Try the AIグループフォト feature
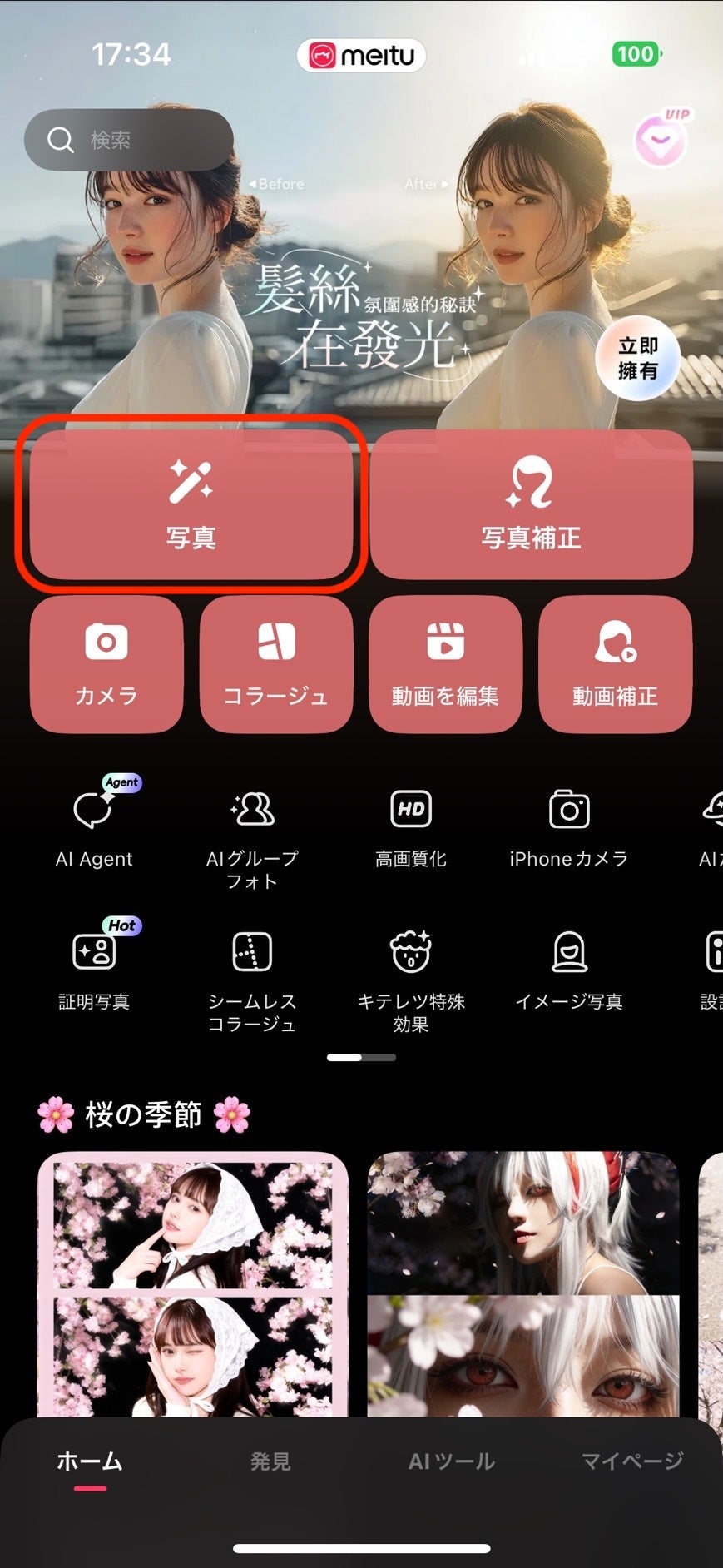This screenshot has width=723, height=1568. coord(252,832)
